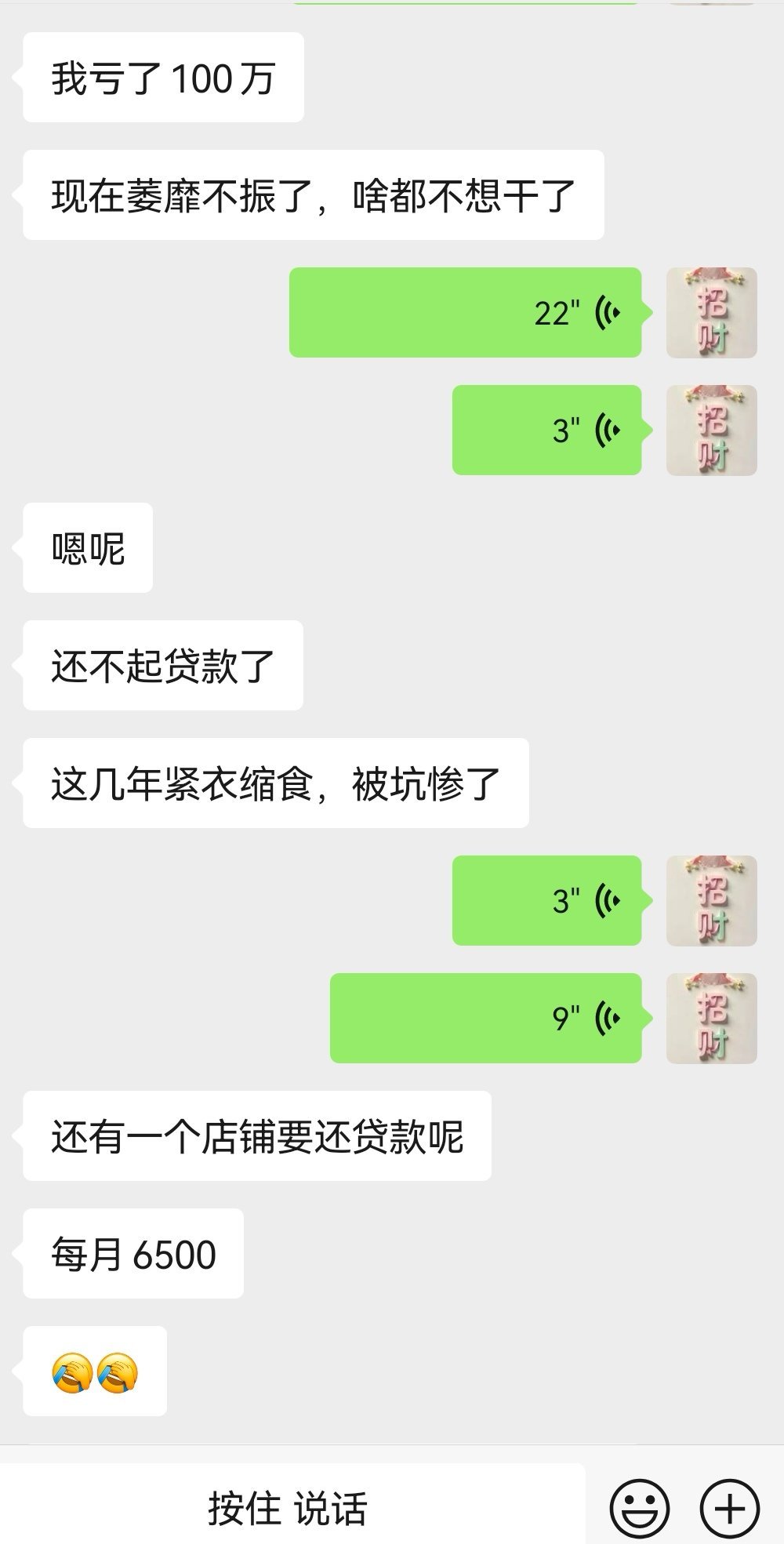784x1544 pixels.
Task: Play the 9-second voice message
Action: (486, 1017)
